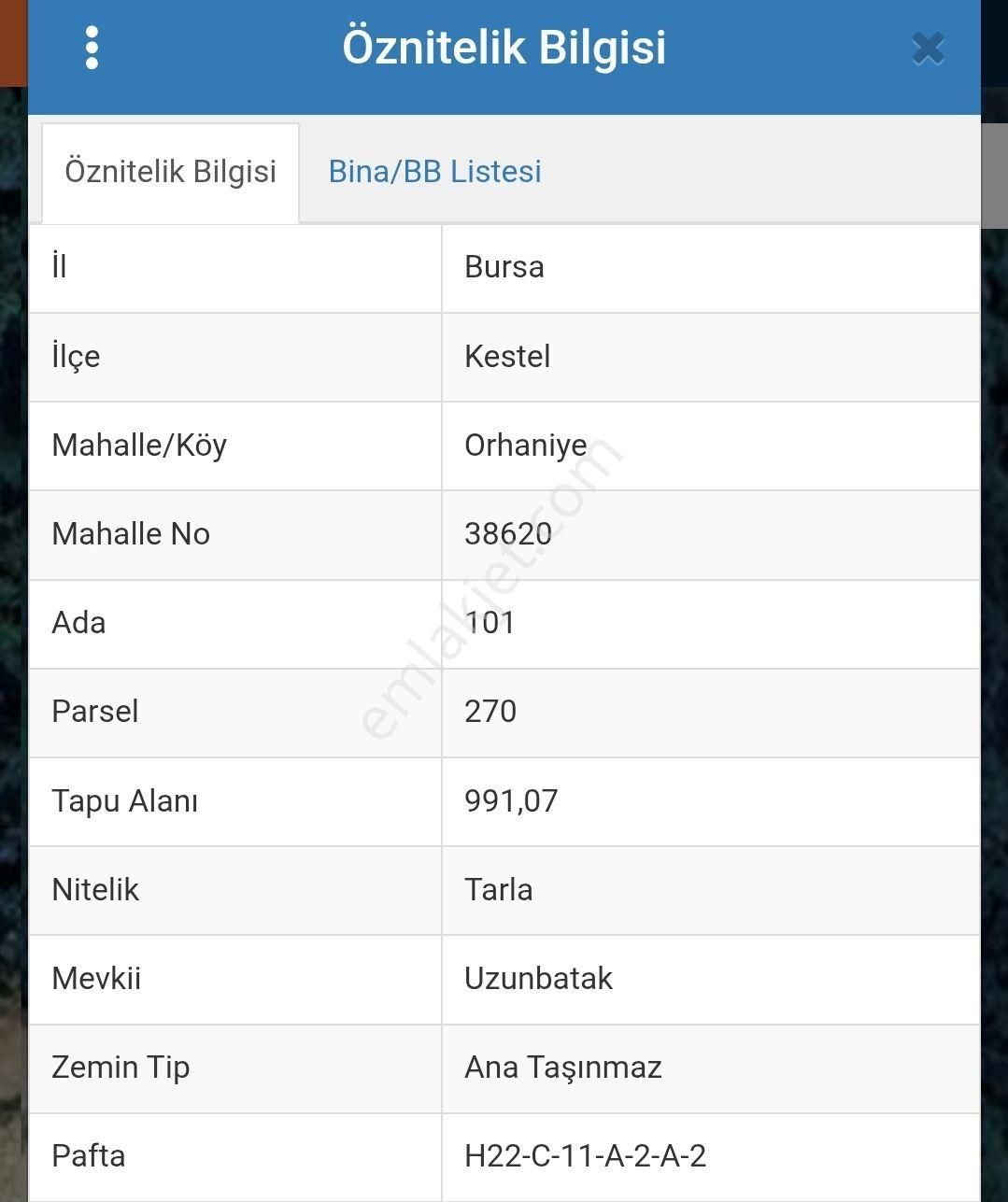Select the Mahalle No value 38620
Viewport: 1008px width, 1202px height.
[510, 534]
